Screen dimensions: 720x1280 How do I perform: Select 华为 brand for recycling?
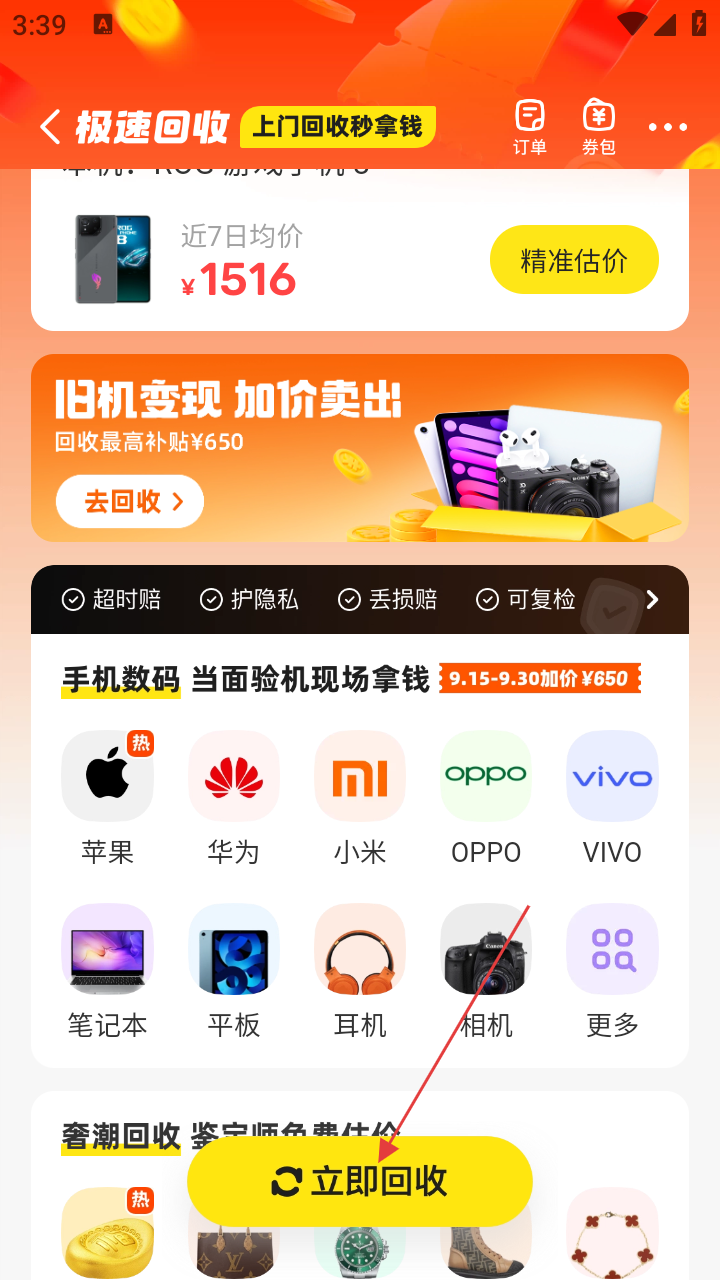(234, 797)
